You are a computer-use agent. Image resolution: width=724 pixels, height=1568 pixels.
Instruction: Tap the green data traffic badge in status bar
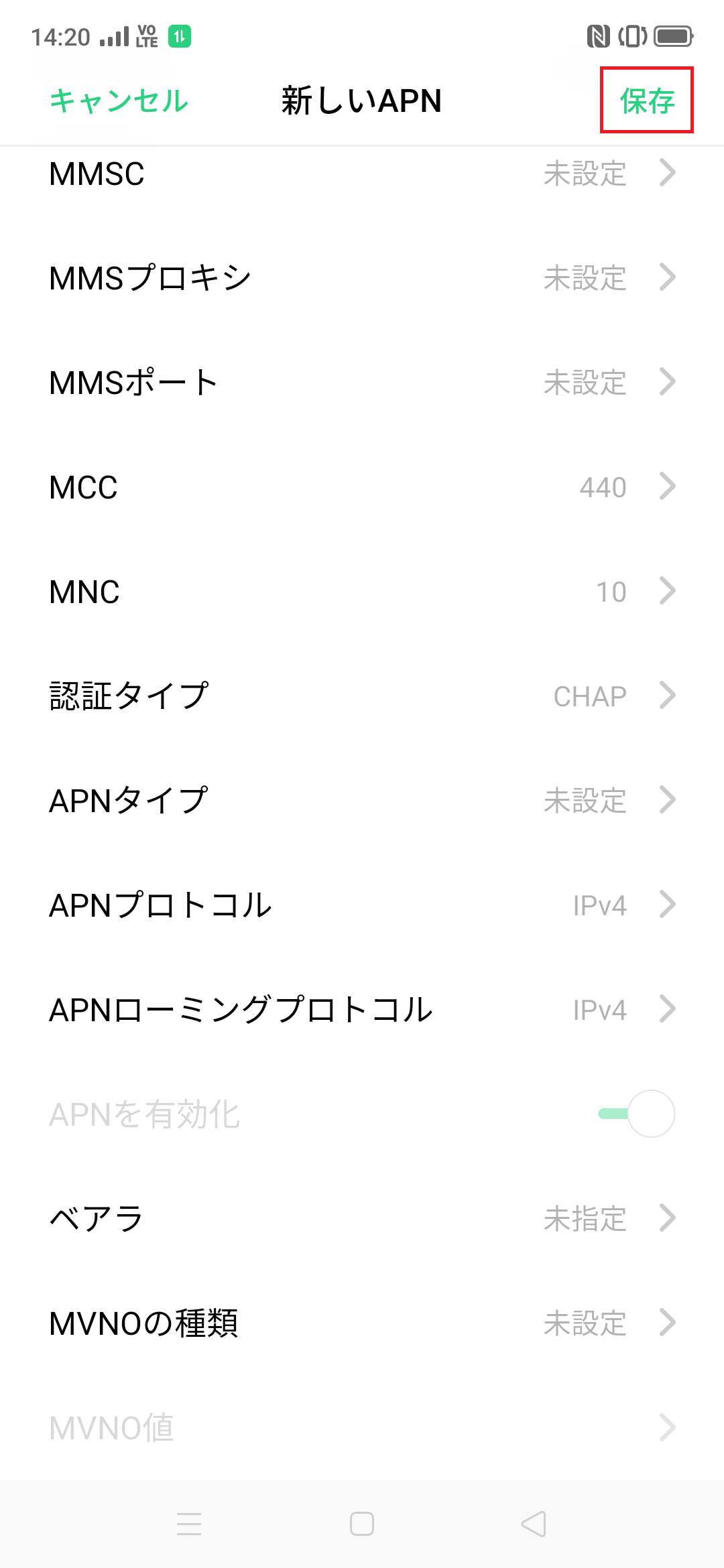click(180, 37)
